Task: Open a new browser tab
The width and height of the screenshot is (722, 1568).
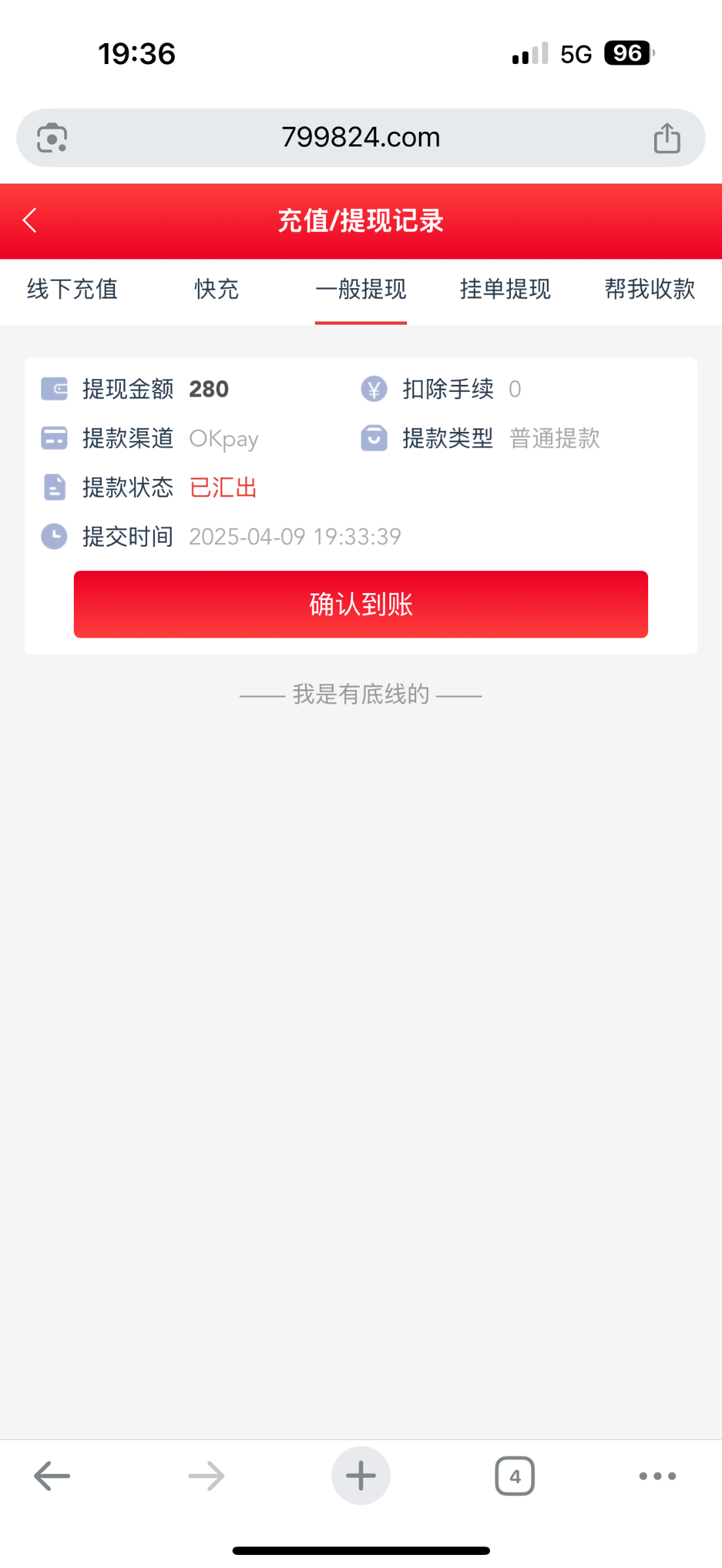Action: point(361,1476)
